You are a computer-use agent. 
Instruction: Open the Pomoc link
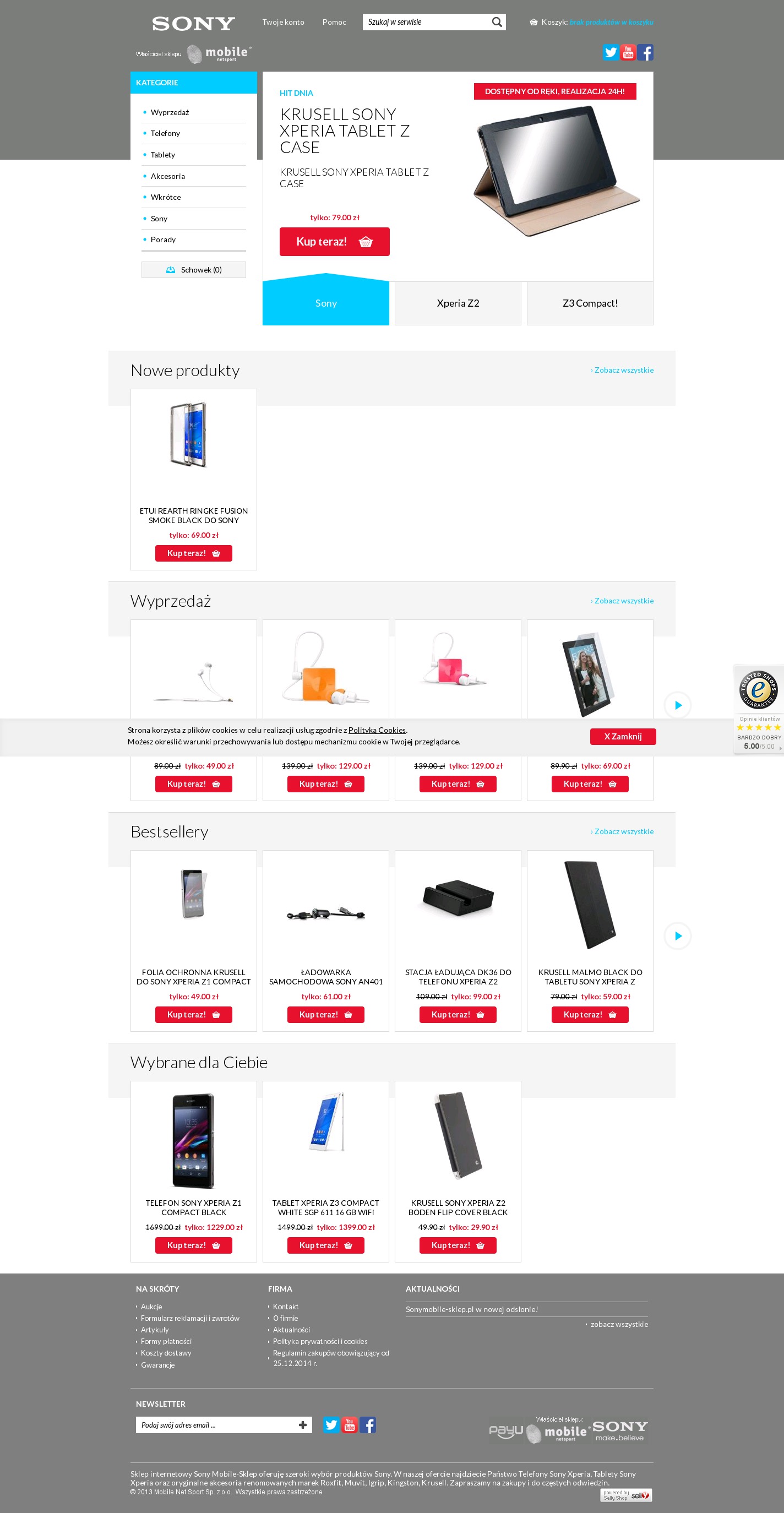334,23
